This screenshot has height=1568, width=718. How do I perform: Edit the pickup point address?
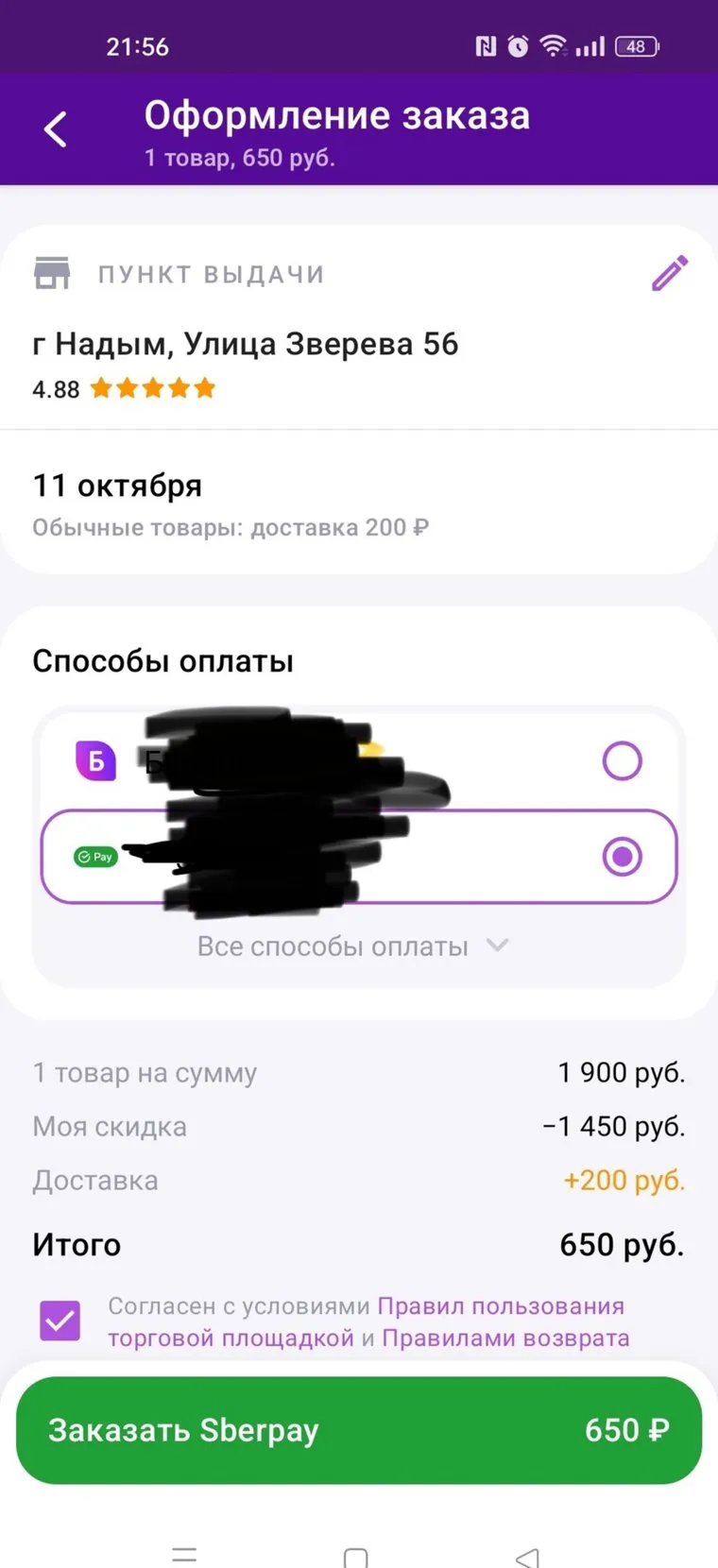(670, 274)
